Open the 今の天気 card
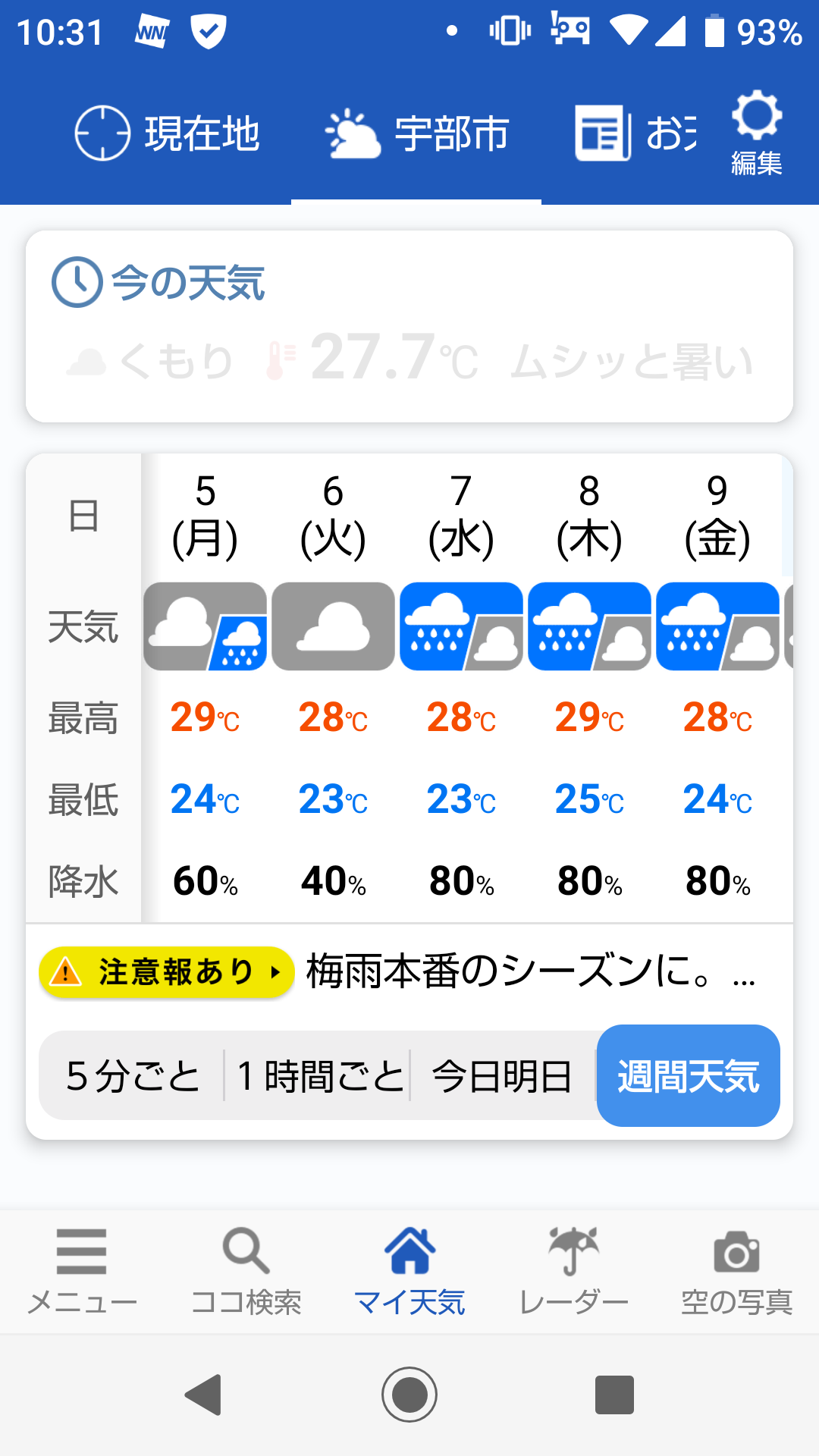This screenshot has height=1456, width=819. click(409, 326)
